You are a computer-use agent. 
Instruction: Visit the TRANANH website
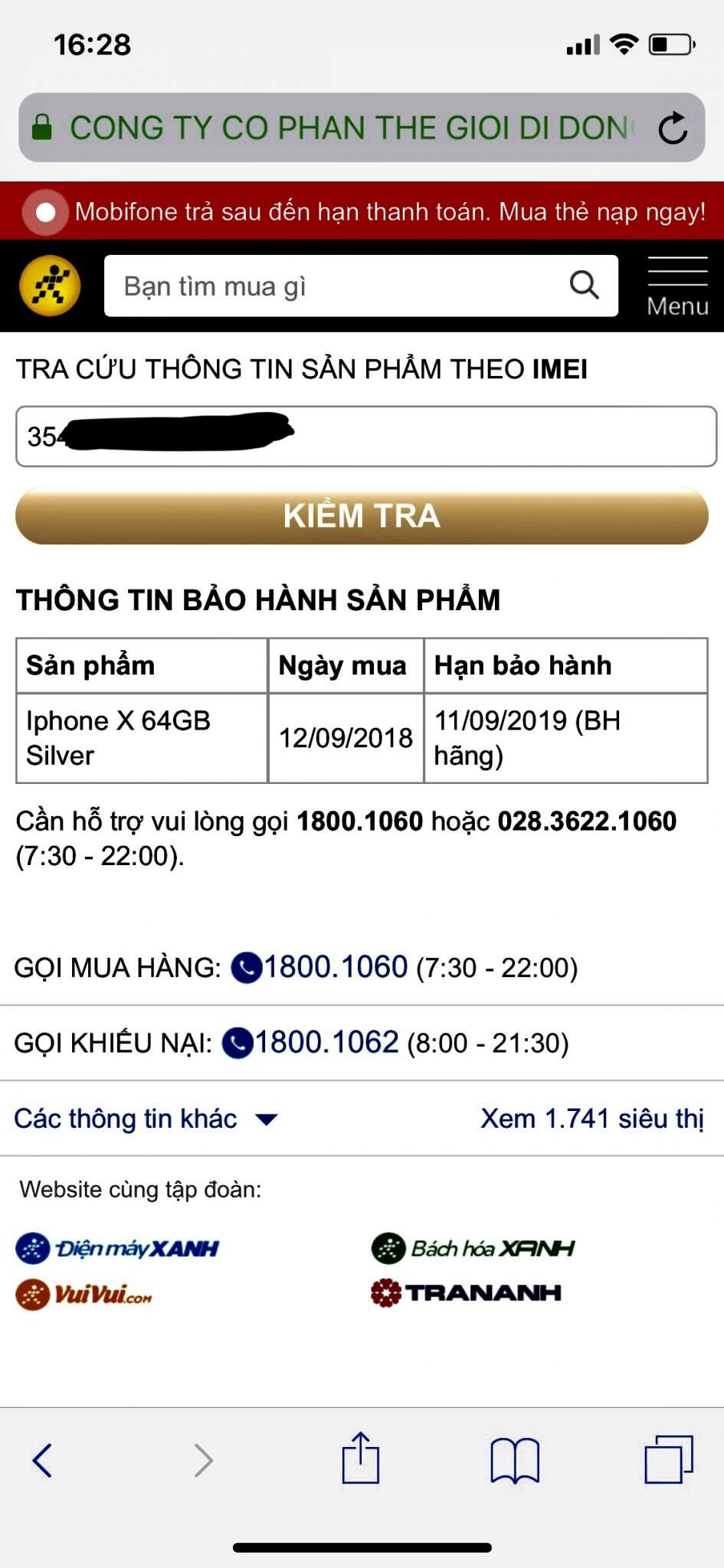pyautogui.click(x=466, y=1293)
